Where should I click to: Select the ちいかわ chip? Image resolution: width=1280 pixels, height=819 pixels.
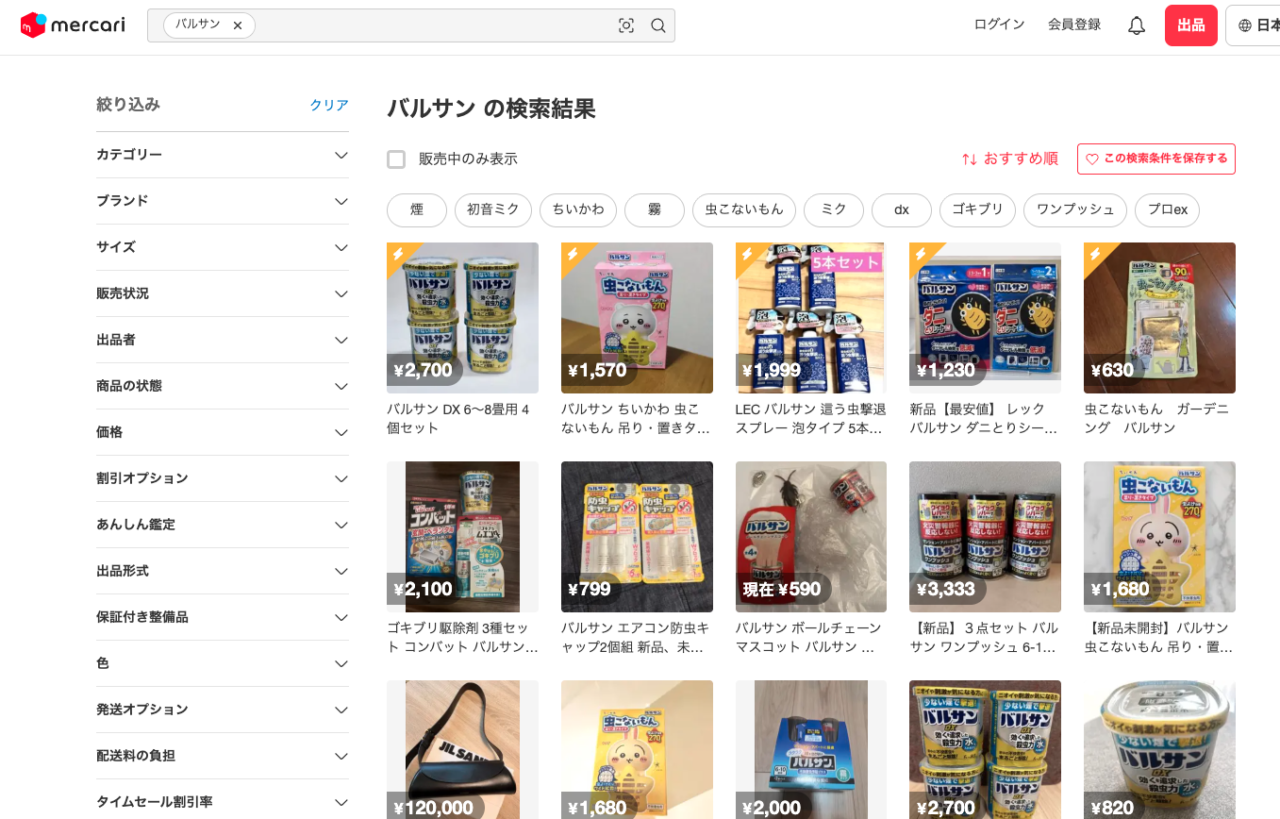(578, 210)
